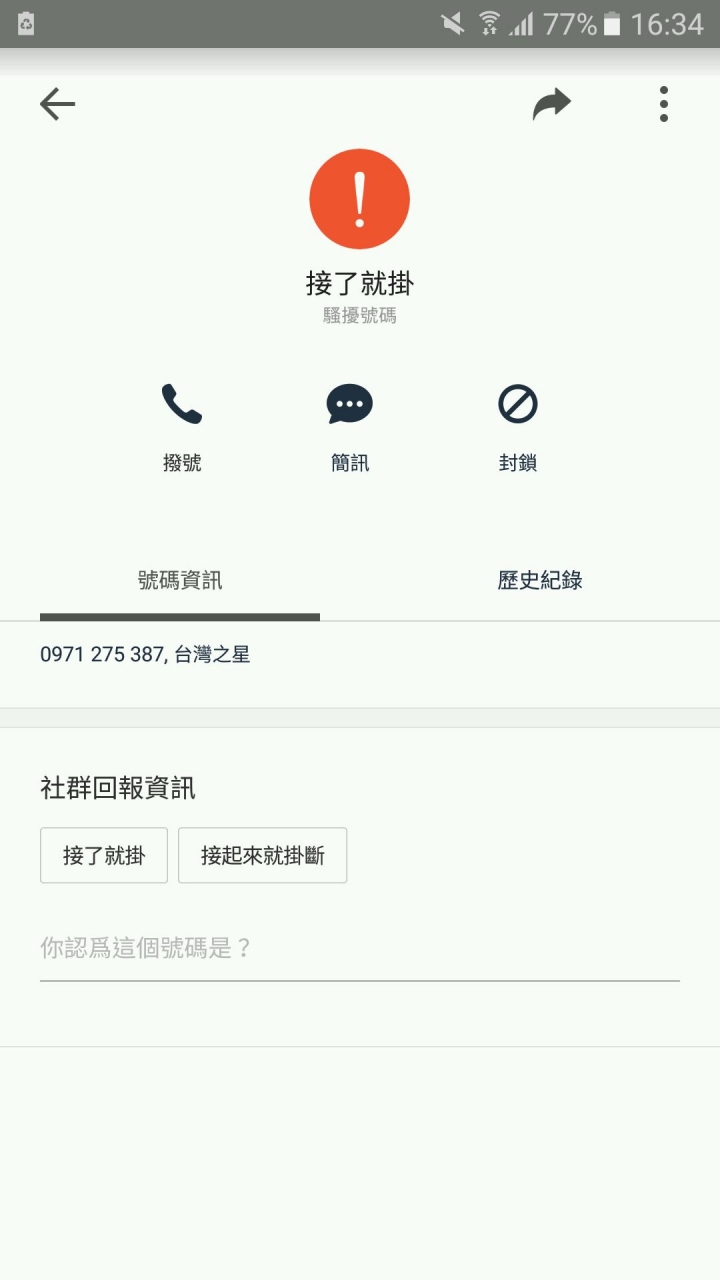Open the three-dot overflow menu
This screenshot has width=720, height=1280.
(x=663, y=104)
